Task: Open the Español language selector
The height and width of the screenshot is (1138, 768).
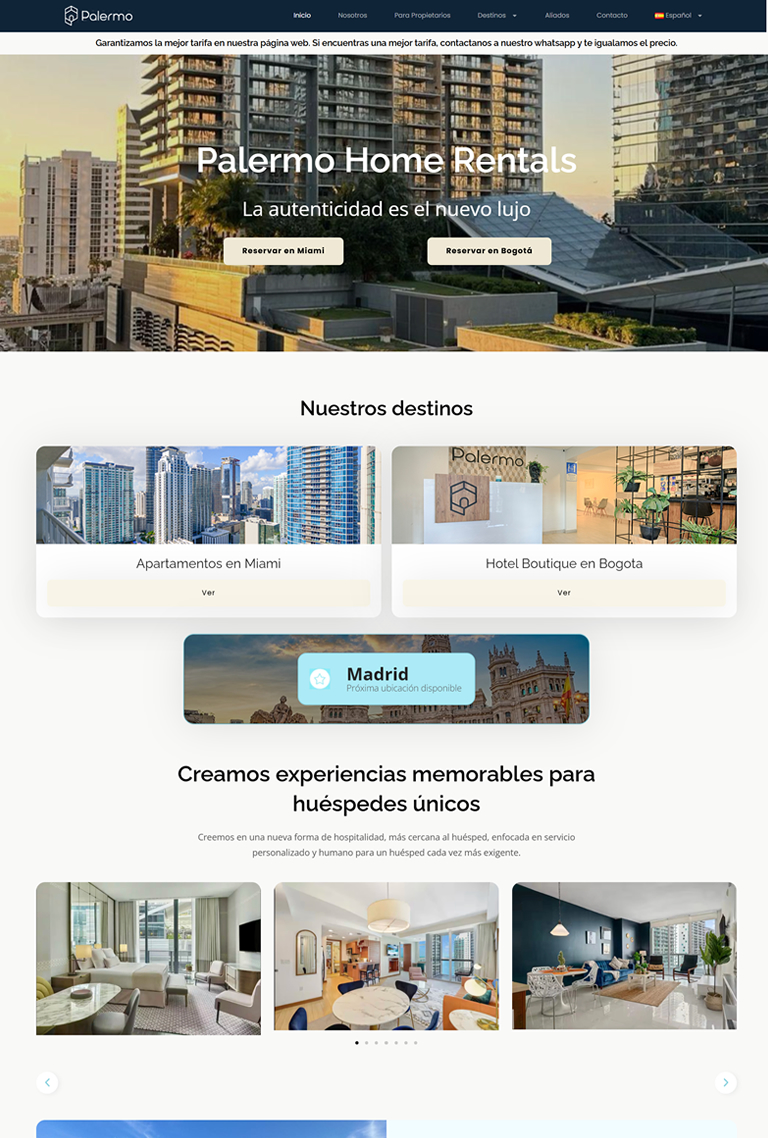Action: coord(678,16)
